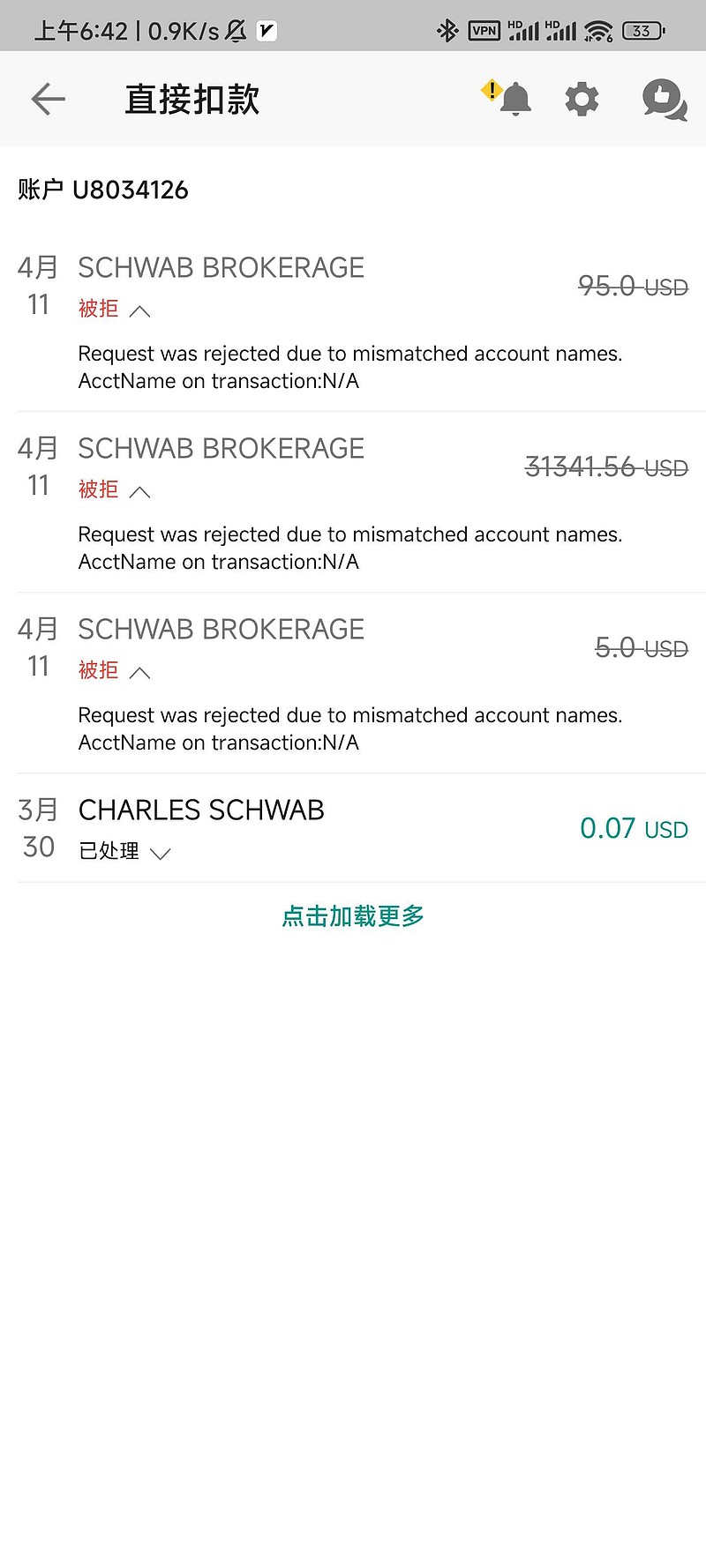
Task: Tap the VPN indicator in the status bar
Action: pos(483,29)
